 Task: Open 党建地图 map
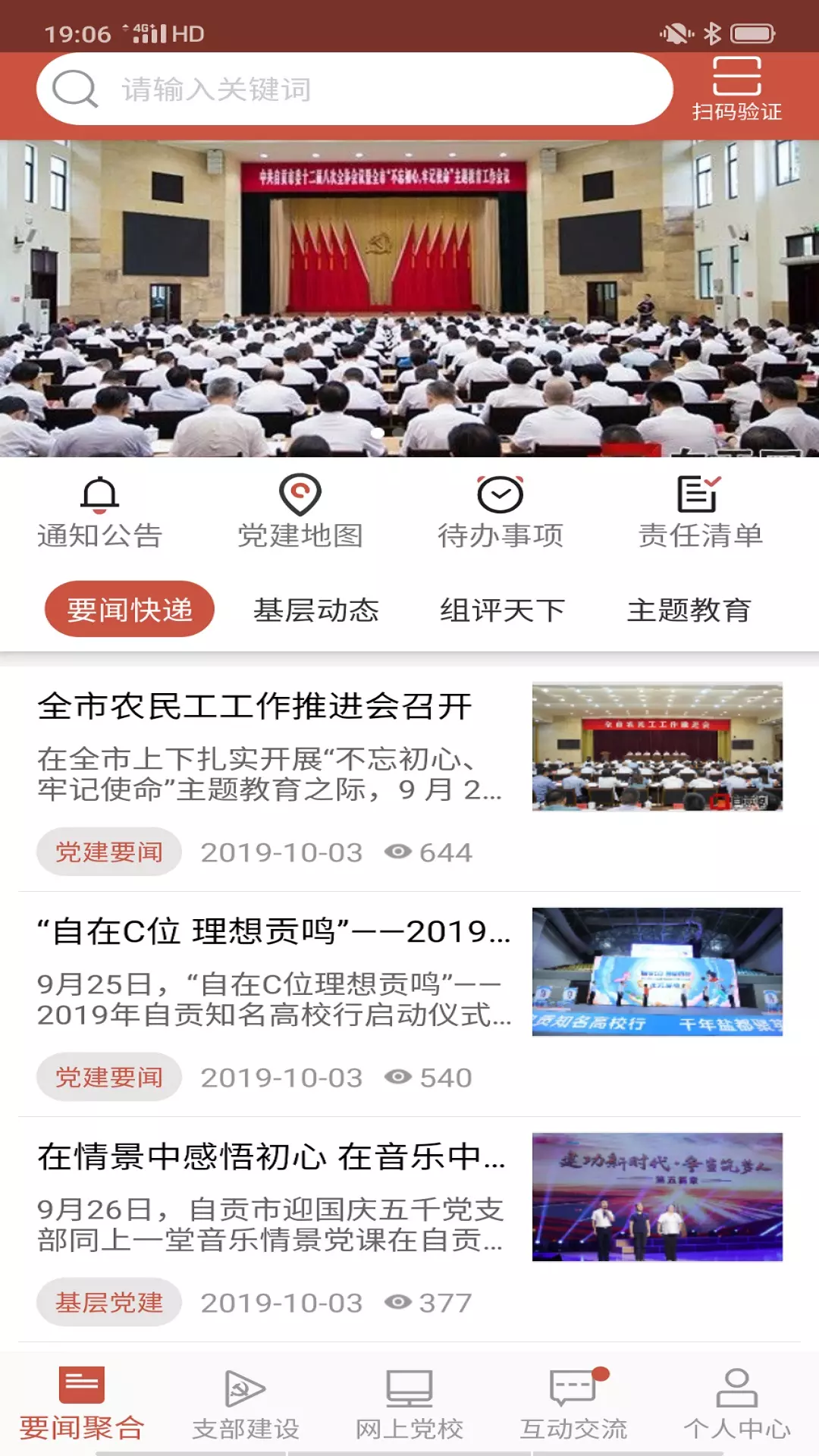(x=300, y=513)
